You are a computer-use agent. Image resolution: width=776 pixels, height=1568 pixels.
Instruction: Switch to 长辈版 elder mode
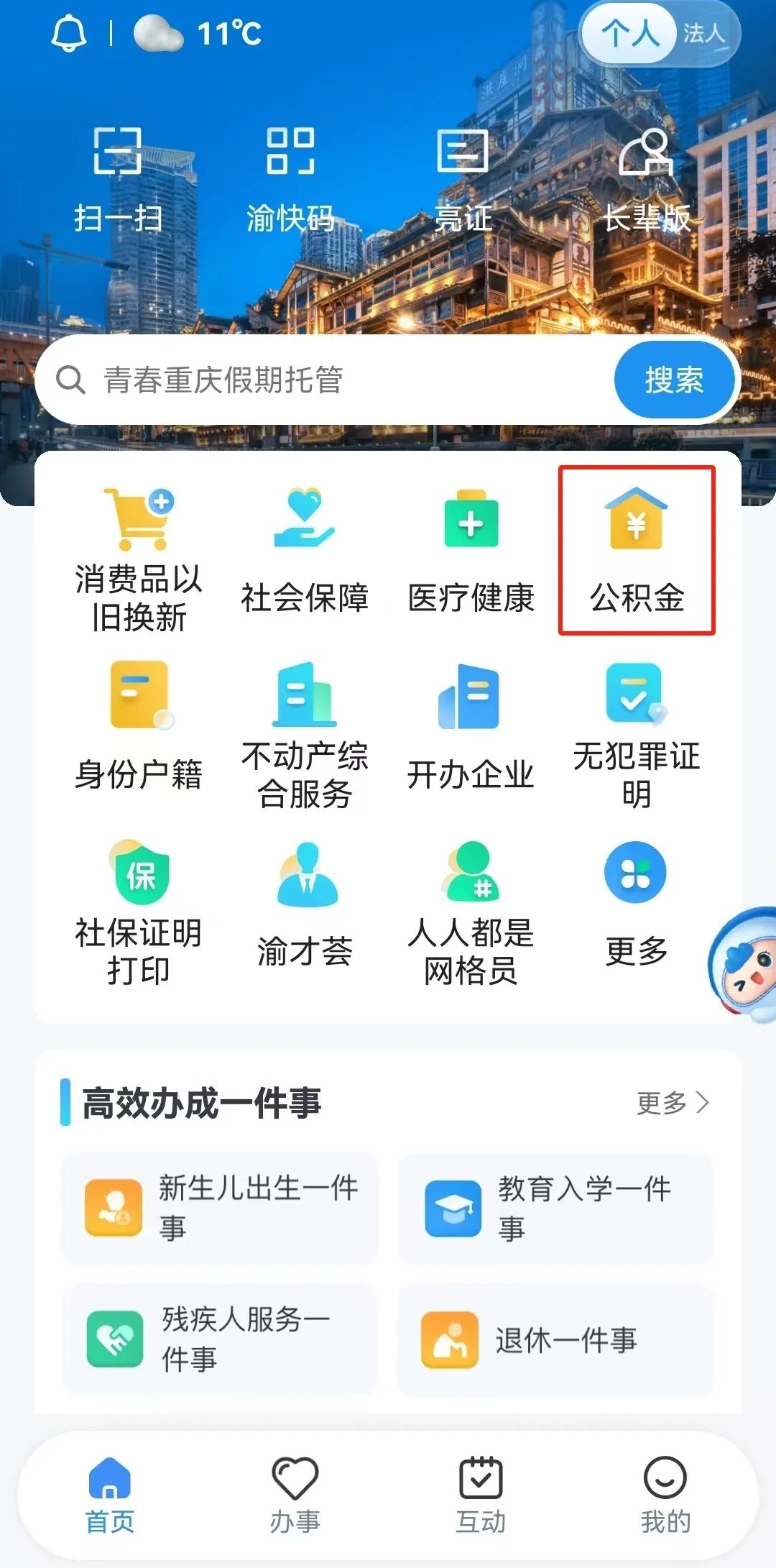pos(646,180)
